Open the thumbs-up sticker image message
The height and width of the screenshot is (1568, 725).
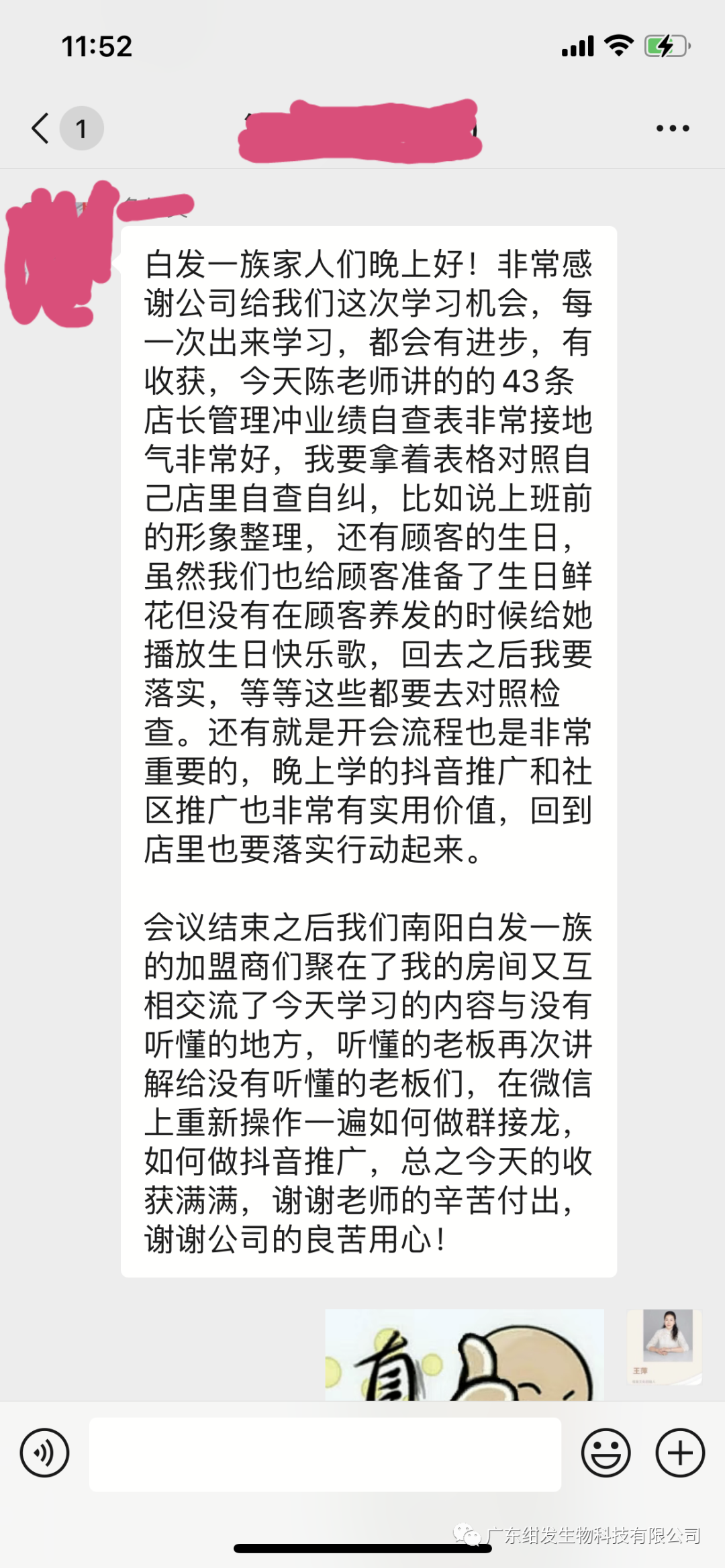465,1354
